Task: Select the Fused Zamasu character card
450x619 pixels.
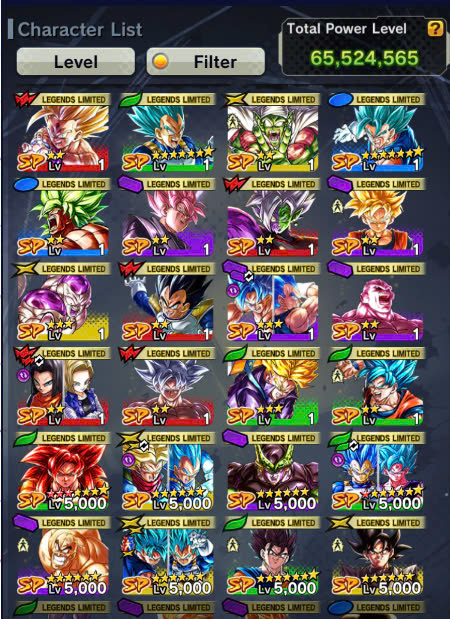Action: click(x=272, y=217)
